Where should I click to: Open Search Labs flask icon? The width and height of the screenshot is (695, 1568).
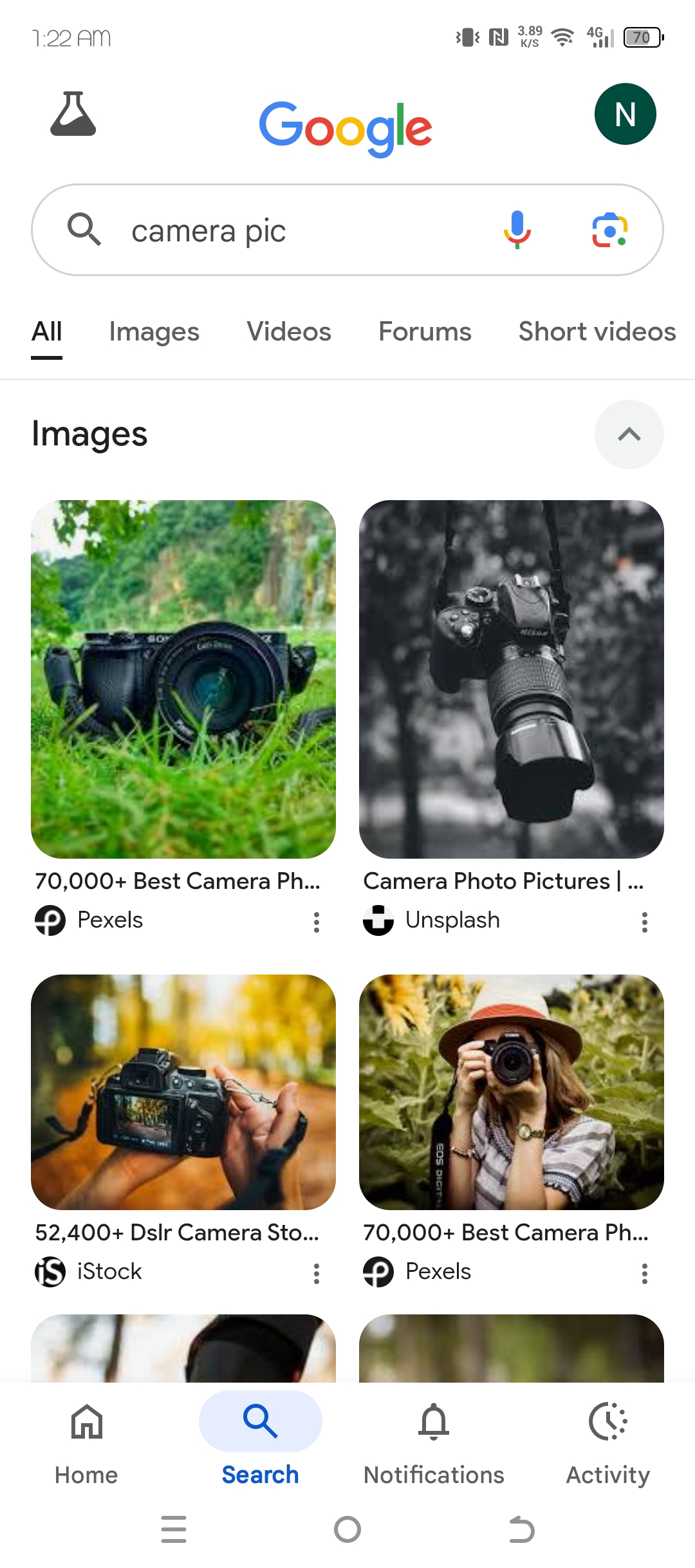[73, 114]
